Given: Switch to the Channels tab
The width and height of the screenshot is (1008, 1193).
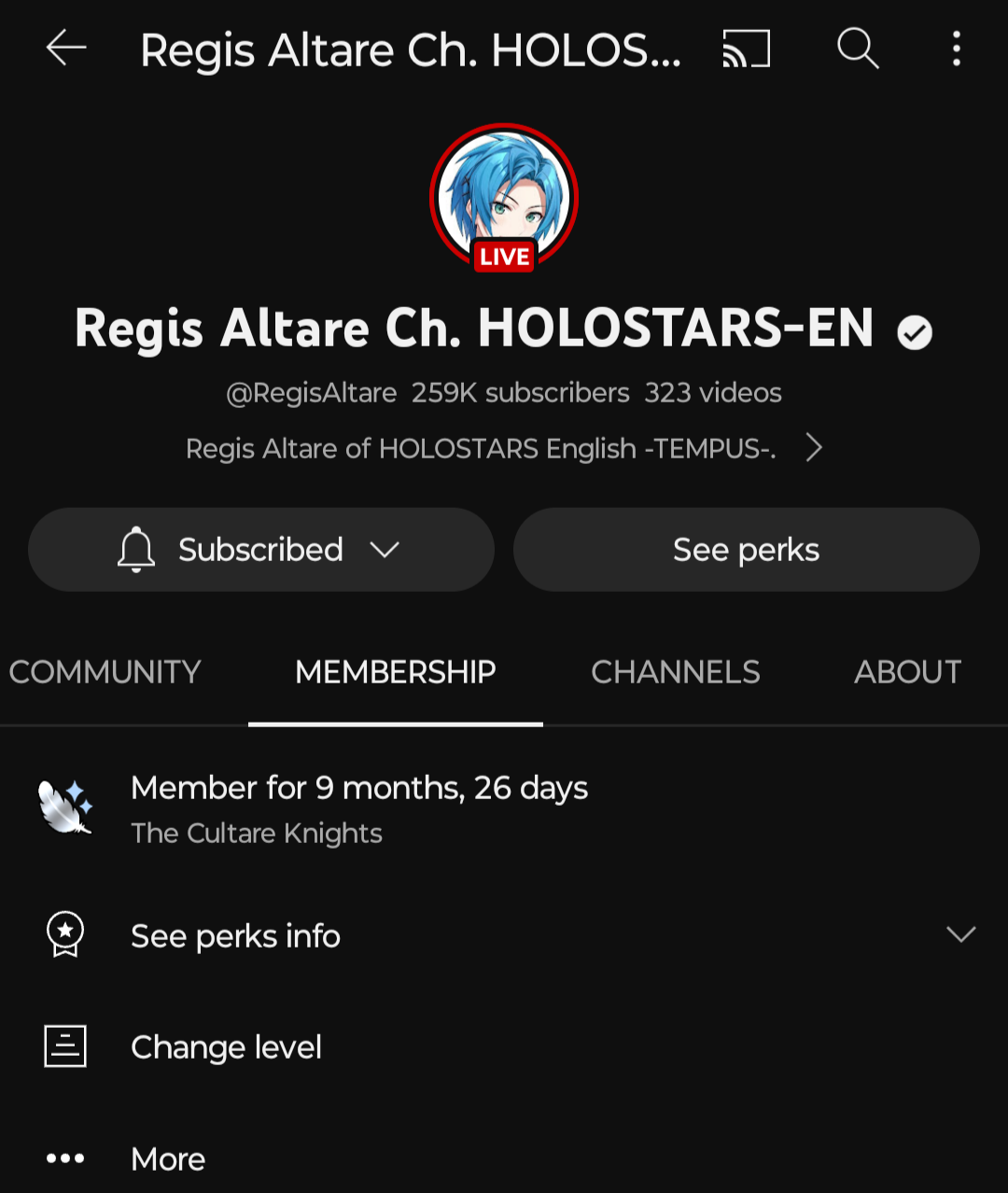Looking at the screenshot, I should point(676,672).
